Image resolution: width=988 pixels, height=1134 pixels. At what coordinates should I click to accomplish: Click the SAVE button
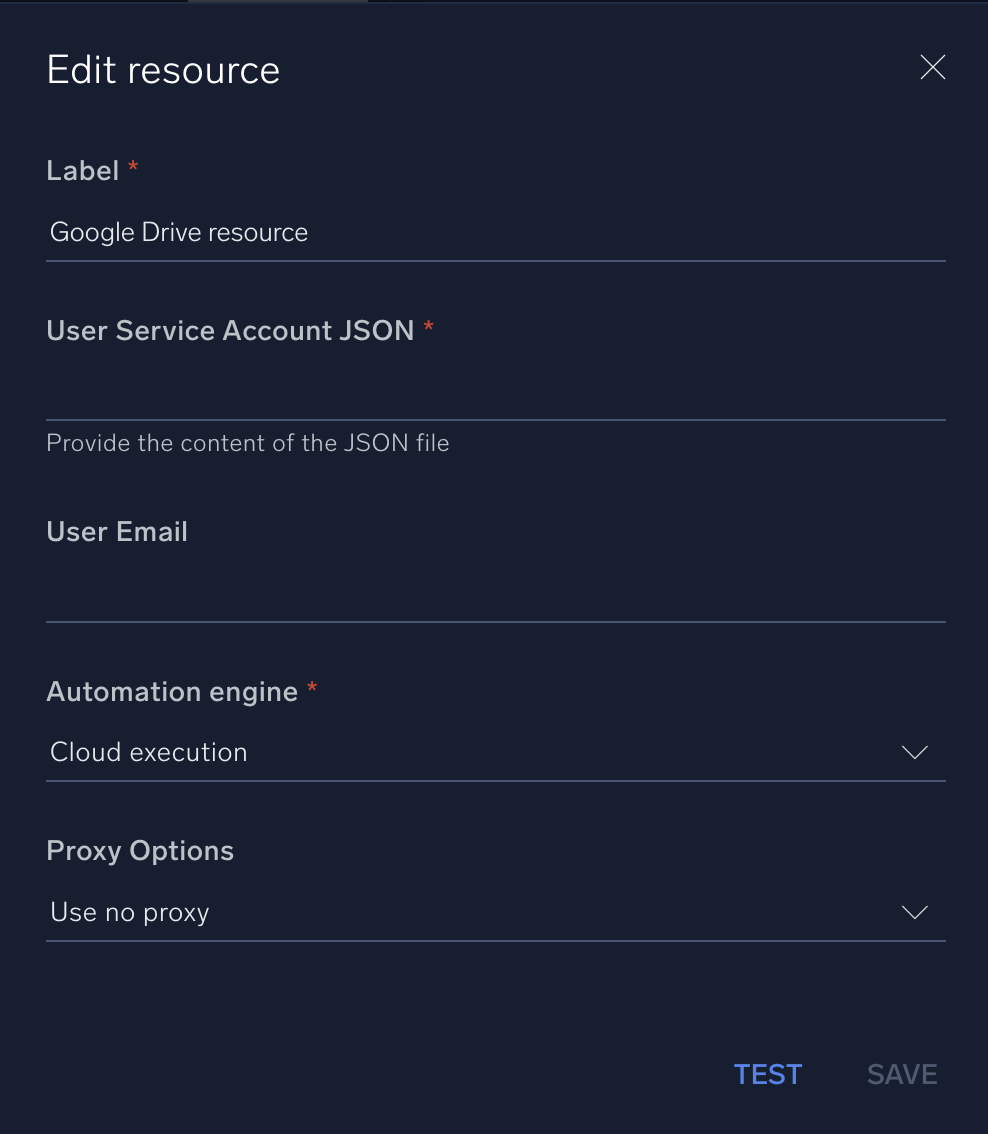click(901, 1074)
